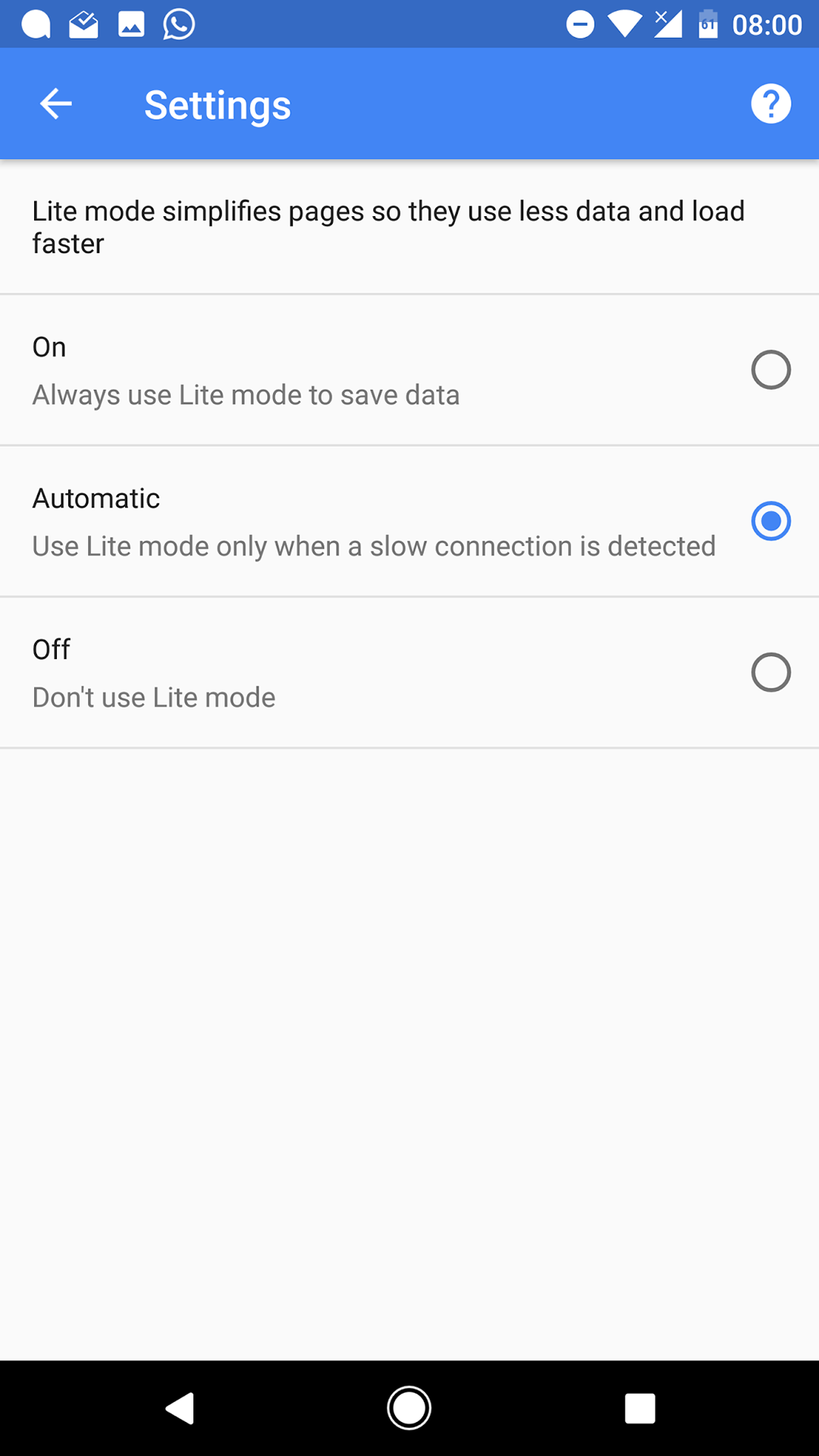Tap the back arrow in the Settings toolbar
This screenshot has height=1456, width=819.
(x=55, y=103)
